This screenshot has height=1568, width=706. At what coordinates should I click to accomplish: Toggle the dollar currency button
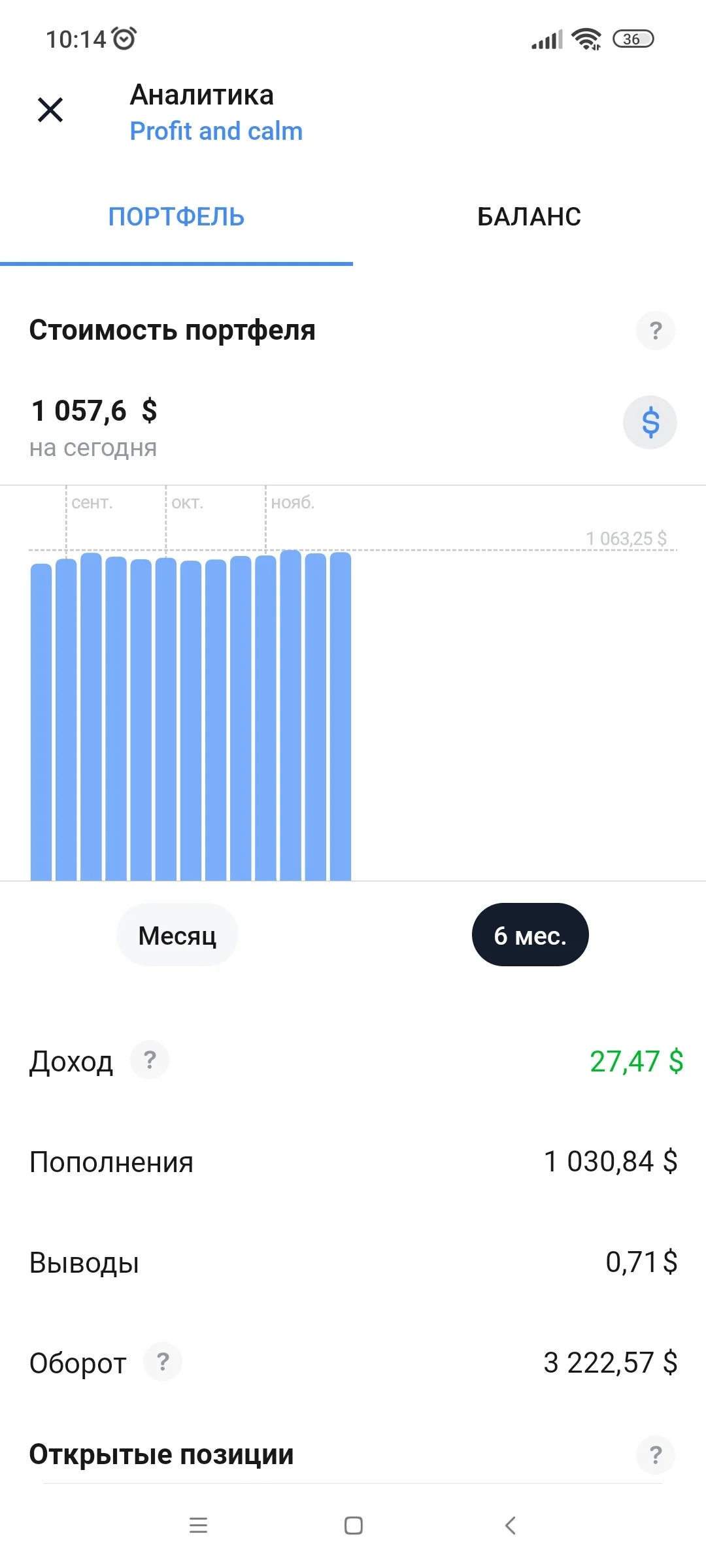point(650,422)
